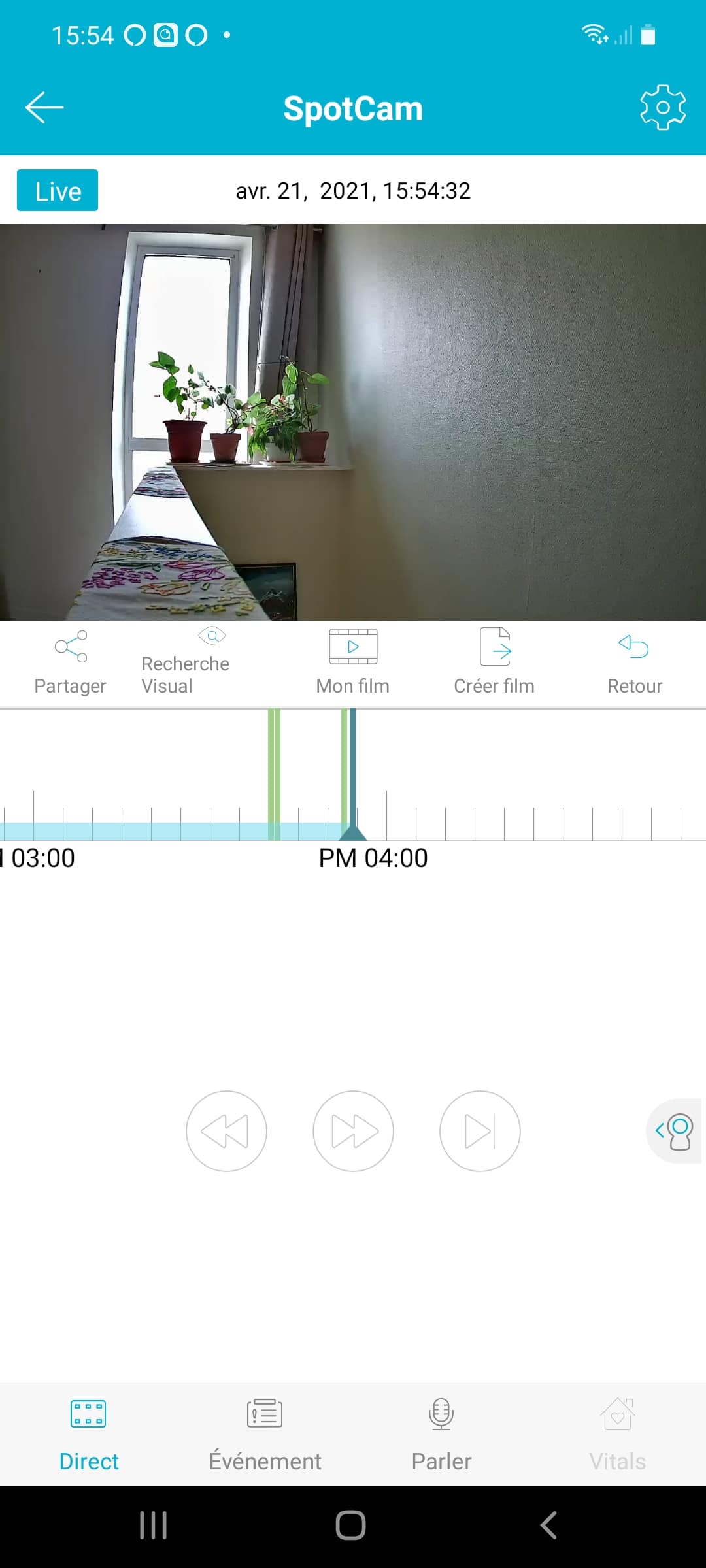Open Mon film
This screenshot has width=706, height=1568.
pyautogui.click(x=353, y=662)
